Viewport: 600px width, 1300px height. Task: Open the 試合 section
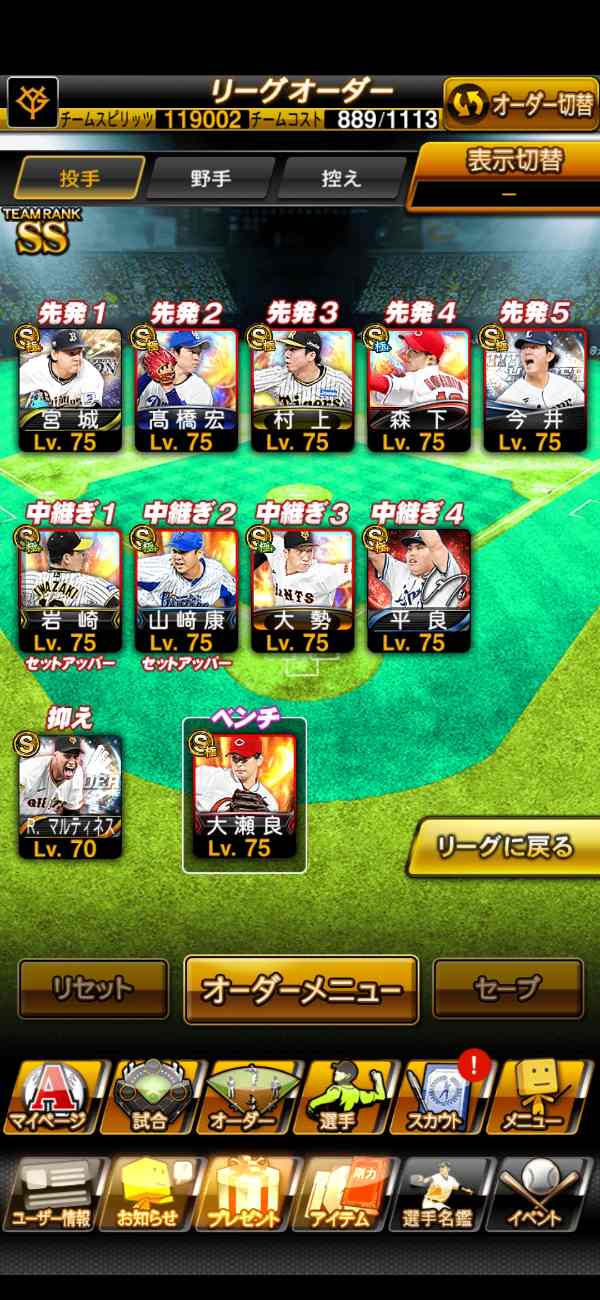pyautogui.click(x=150, y=1098)
